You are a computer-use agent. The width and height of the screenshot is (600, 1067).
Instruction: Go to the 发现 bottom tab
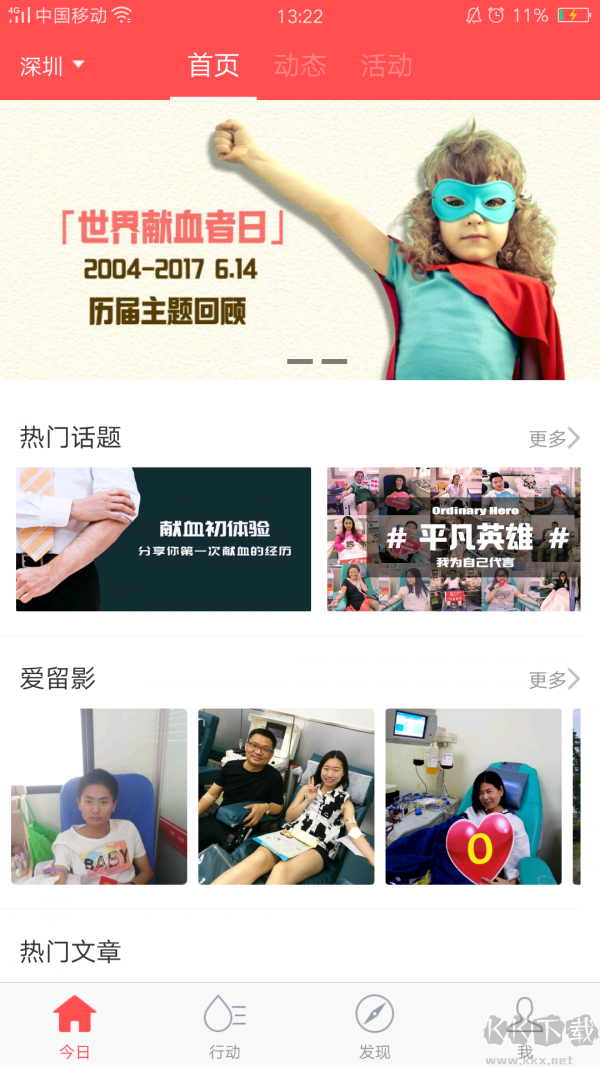click(x=375, y=1026)
